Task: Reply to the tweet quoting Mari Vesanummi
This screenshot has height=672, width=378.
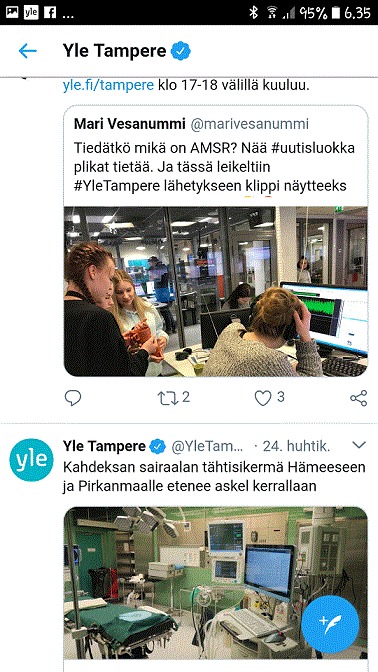Action: (73, 398)
